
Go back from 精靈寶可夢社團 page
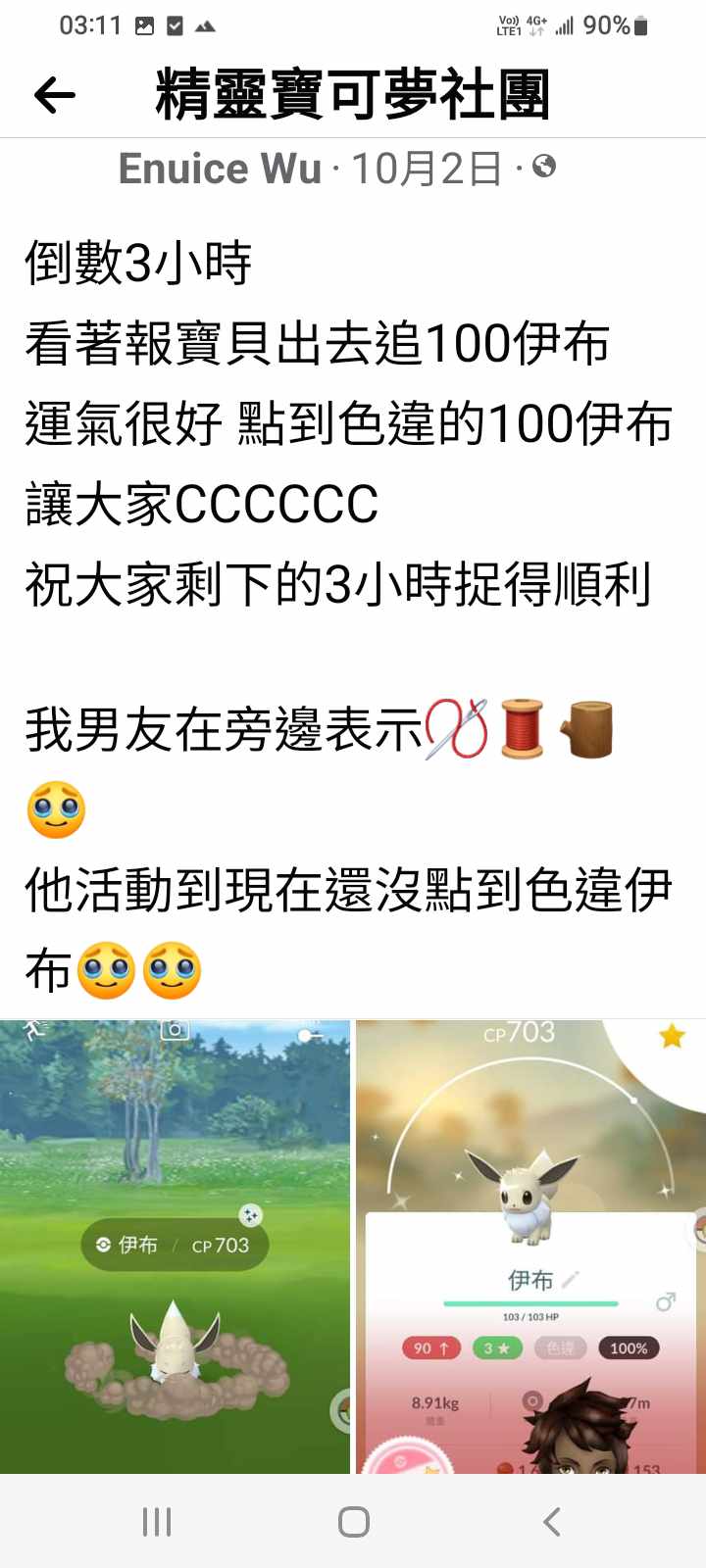(54, 95)
